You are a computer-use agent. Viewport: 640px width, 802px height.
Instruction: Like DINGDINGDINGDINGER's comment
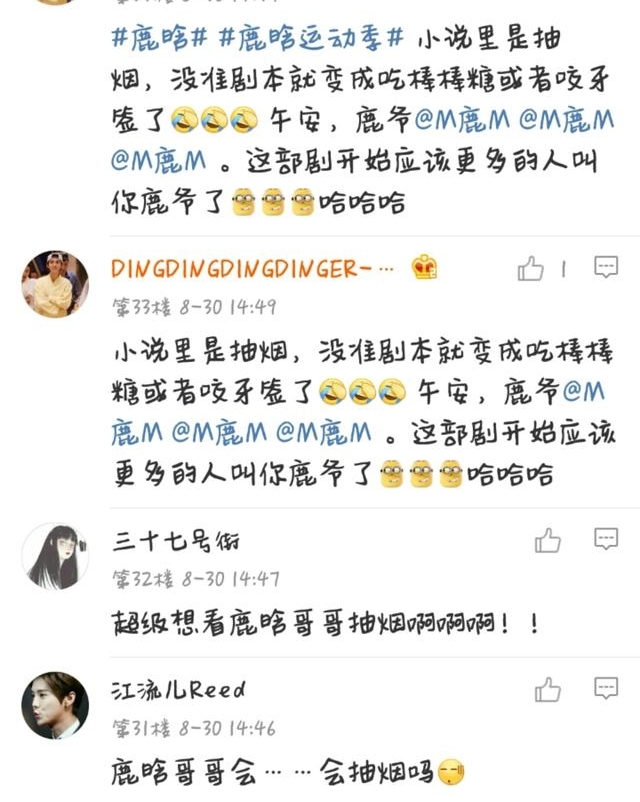[x=531, y=268]
